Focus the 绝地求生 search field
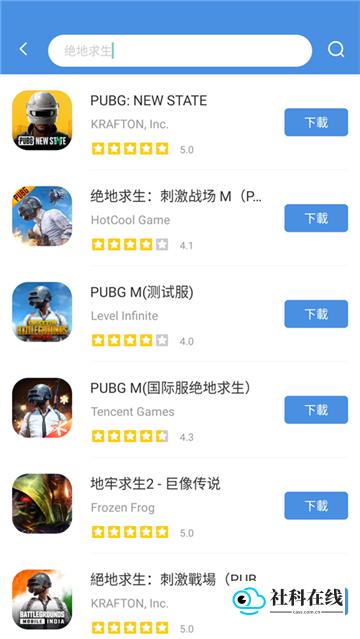Viewport: 360px width, 639px height. coord(180,51)
